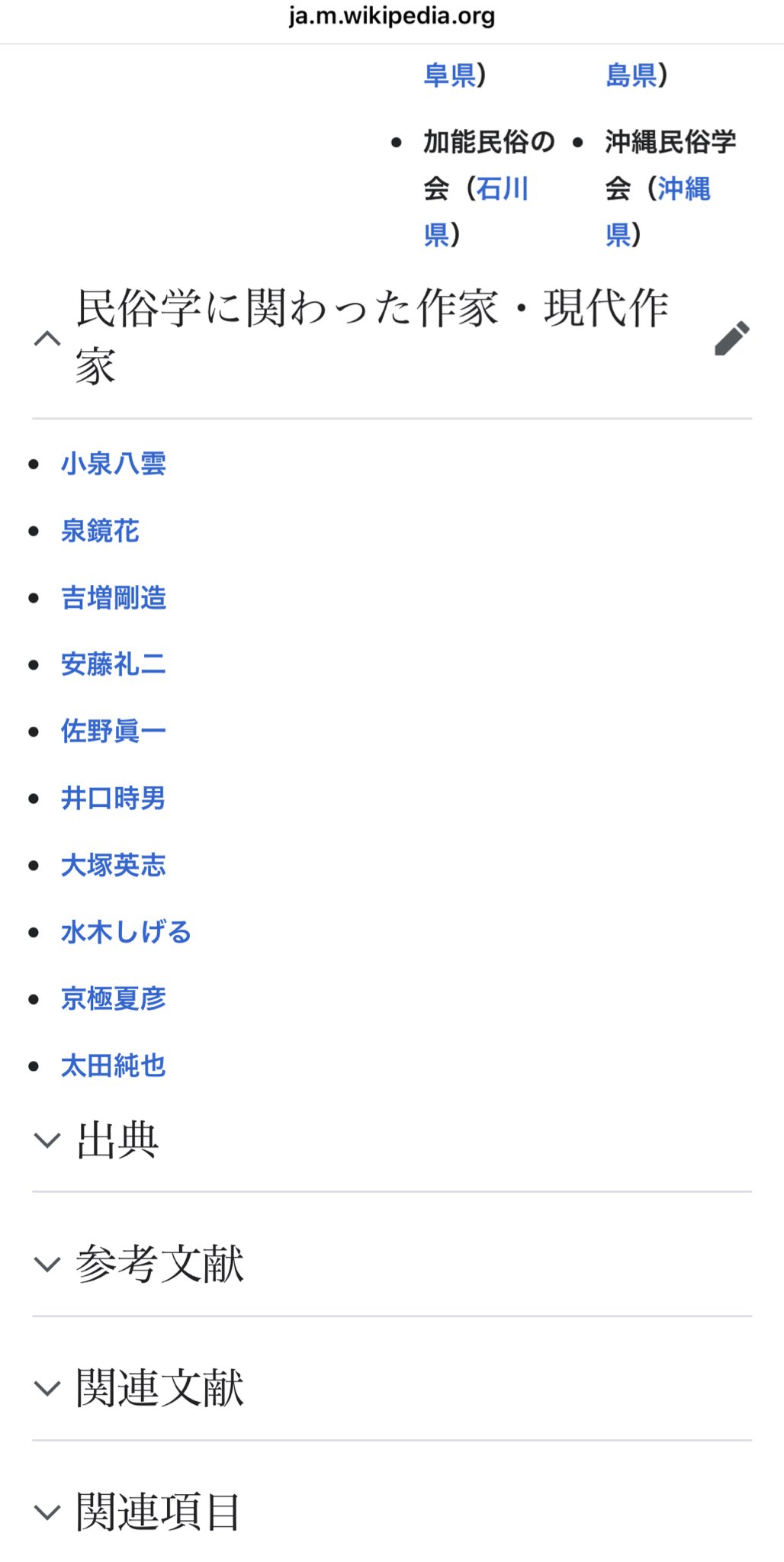The image size is (784, 1562).
Task: Open the 沖縄県 prefecture link
Action: point(657,211)
